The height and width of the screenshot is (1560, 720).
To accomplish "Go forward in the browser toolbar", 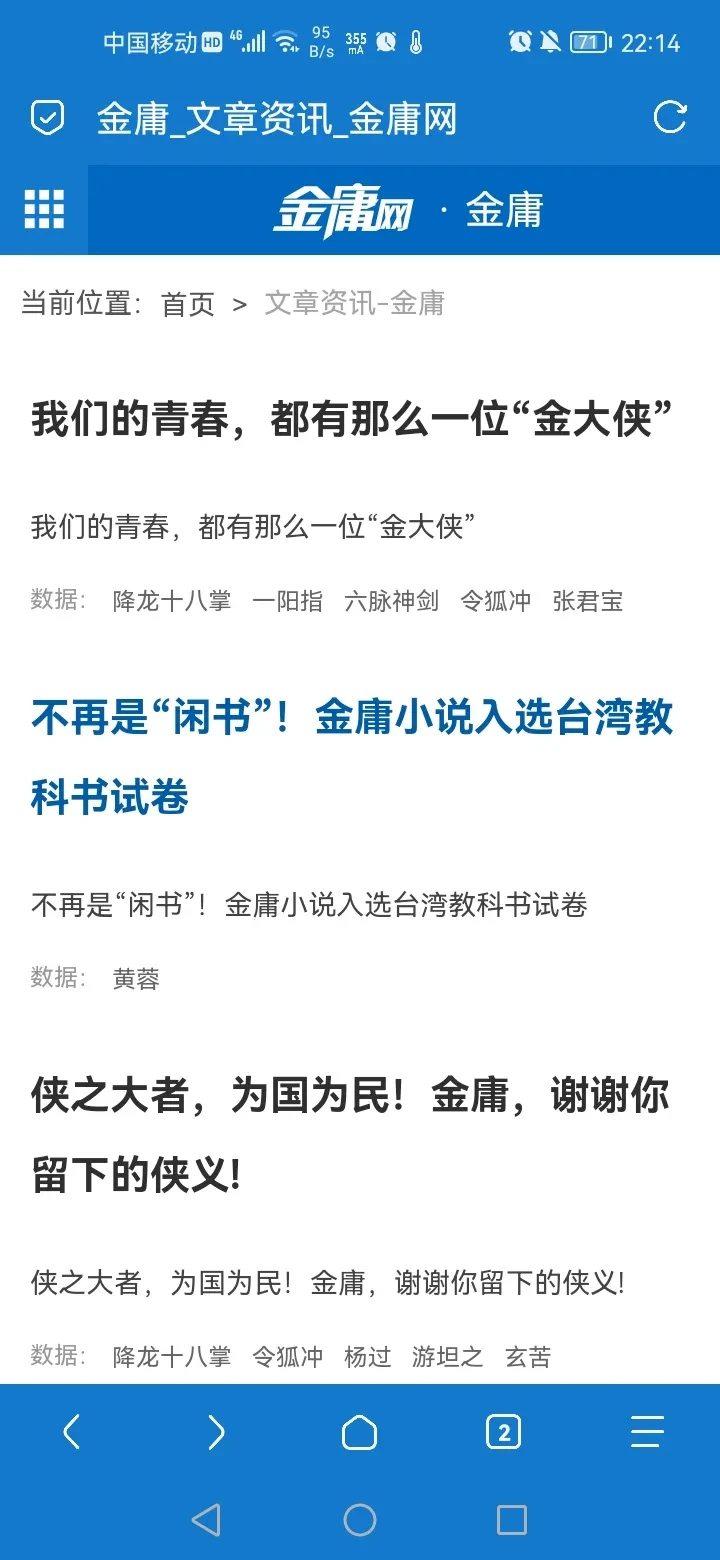I will point(216,1433).
